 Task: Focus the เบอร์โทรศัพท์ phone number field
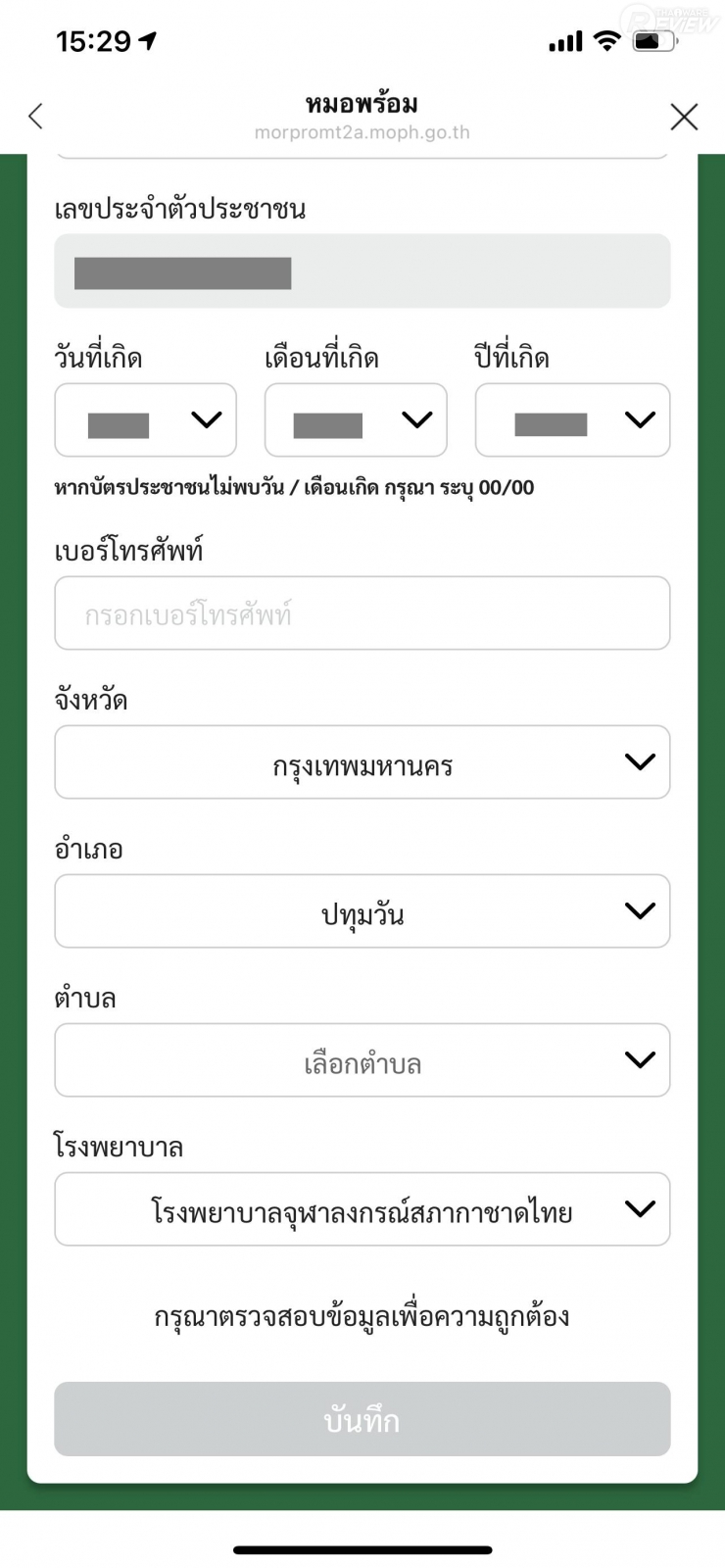point(362,613)
